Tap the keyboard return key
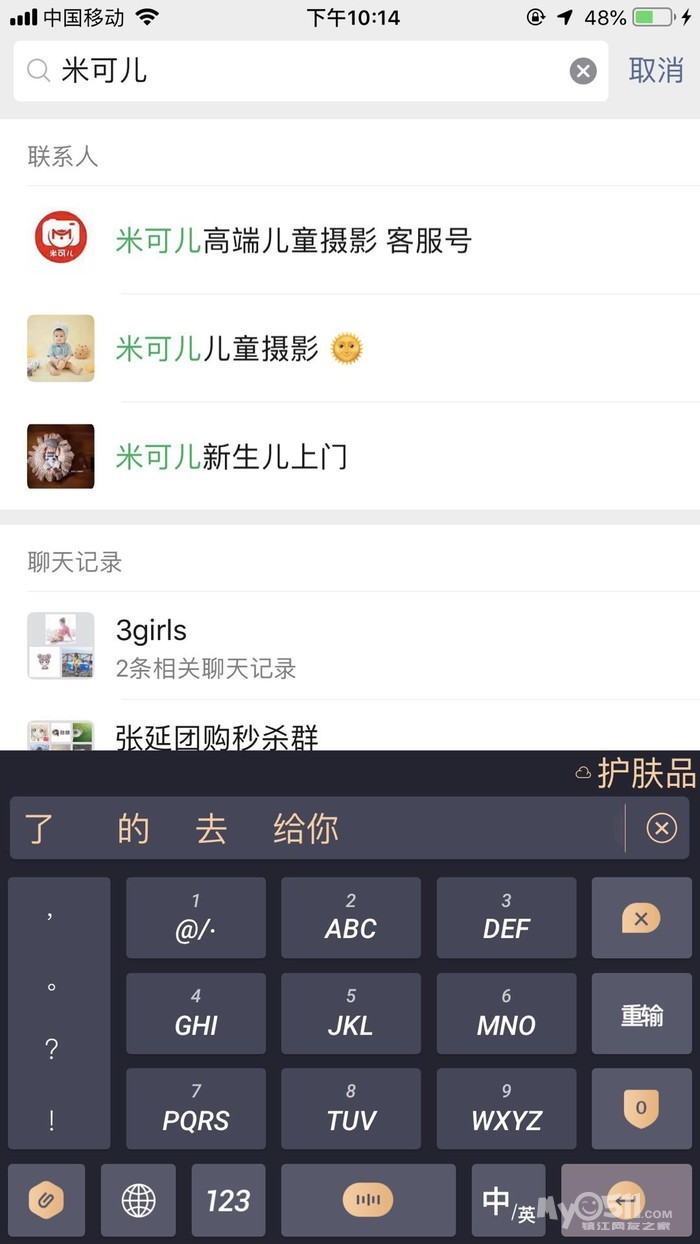 point(627,1200)
